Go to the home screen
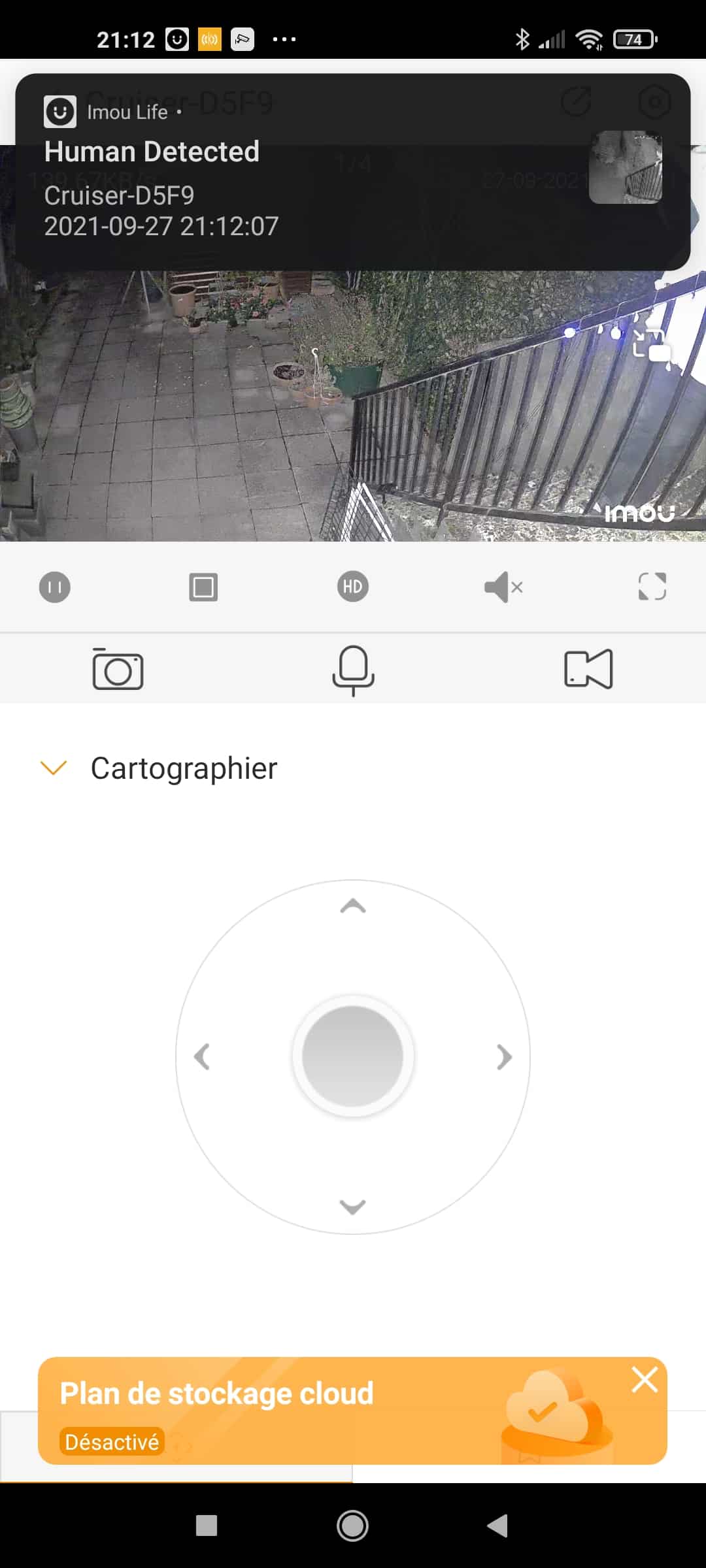 point(352,1526)
